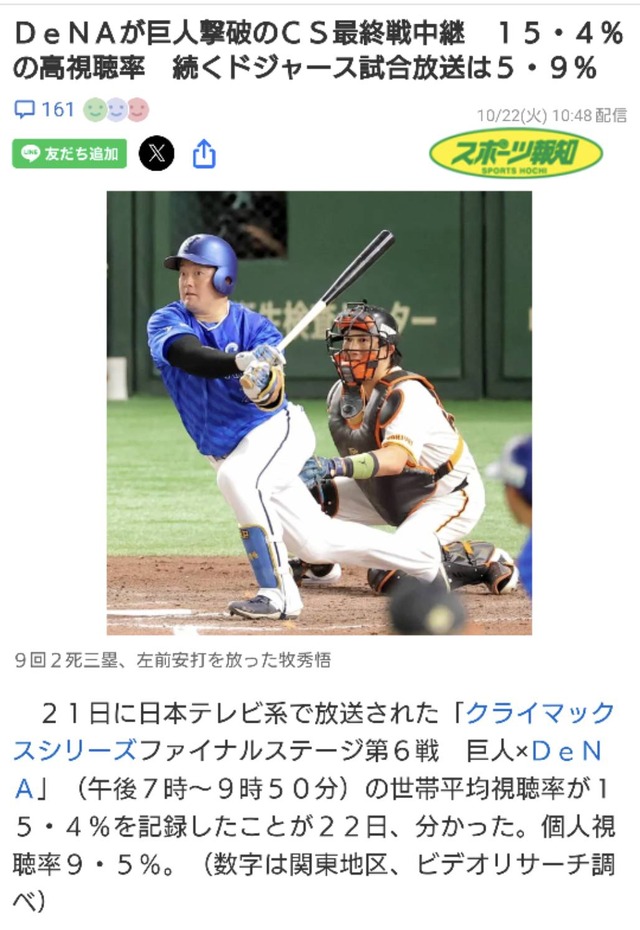
Task: Enlarge the baseball batter photo
Action: coord(319,412)
